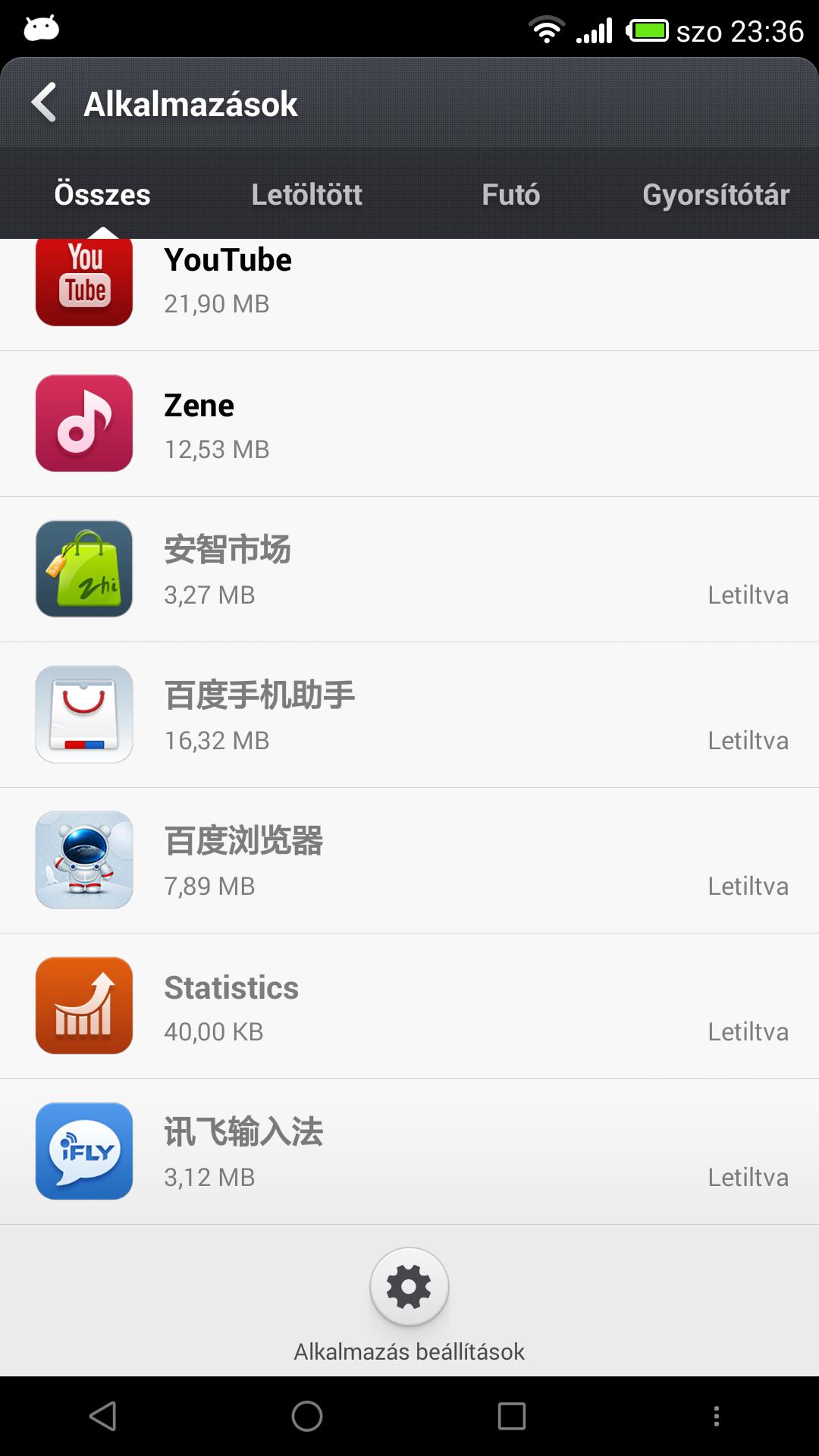View the 讯飞输入法 app info
The width and height of the screenshot is (819, 1456).
click(409, 1151)
